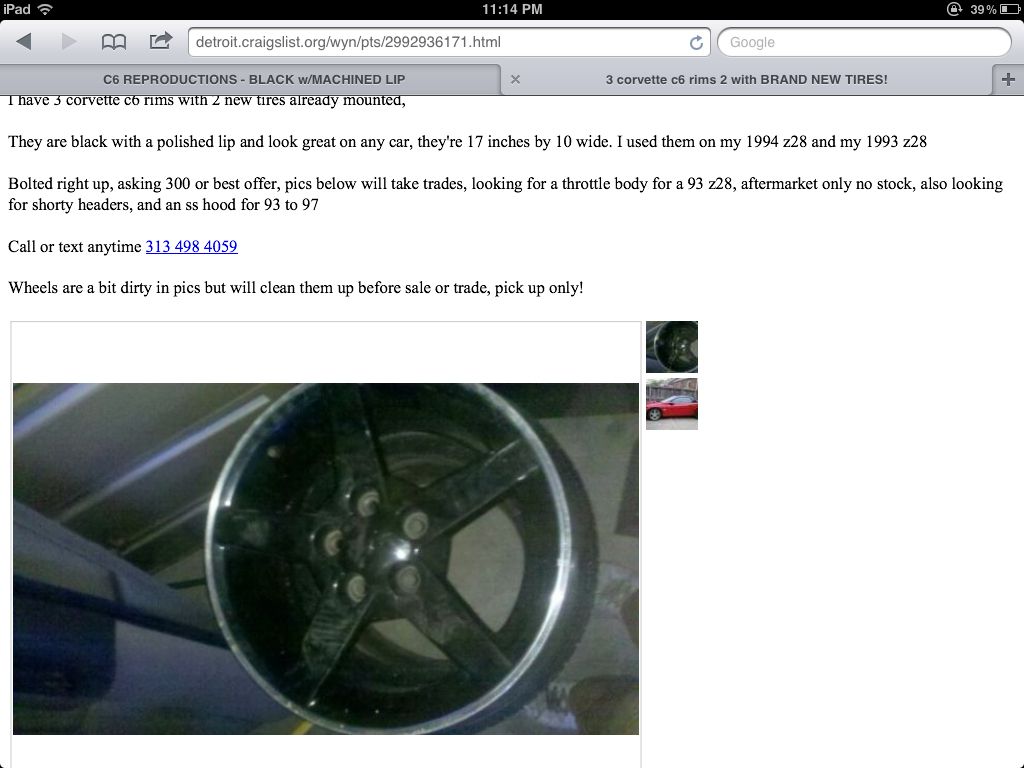This screenshot has height=768, width=1024.
Task: Switch to the C6 REPRODUCTIONS tab
Action: tap(253, 79)
